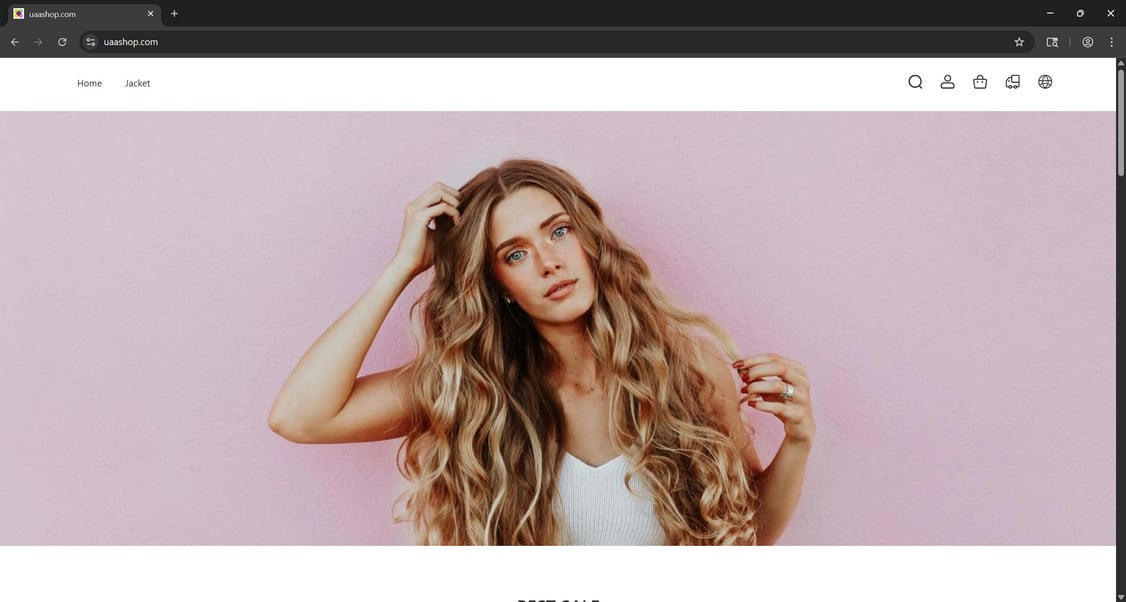1126x602 pixels.
Task: Open the Jacket category
Action: (137, 83)
